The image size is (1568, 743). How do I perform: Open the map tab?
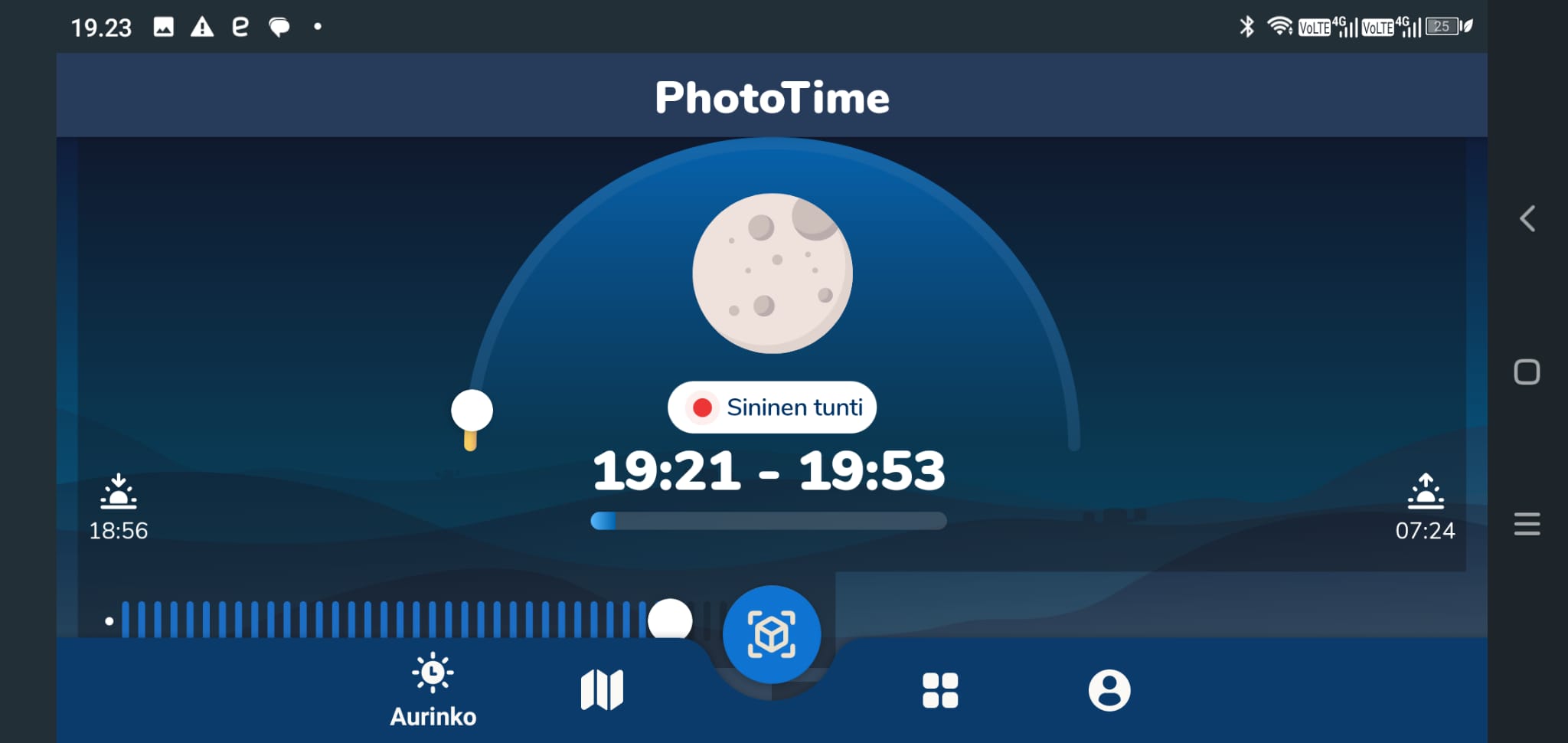[x=602, y=689]
